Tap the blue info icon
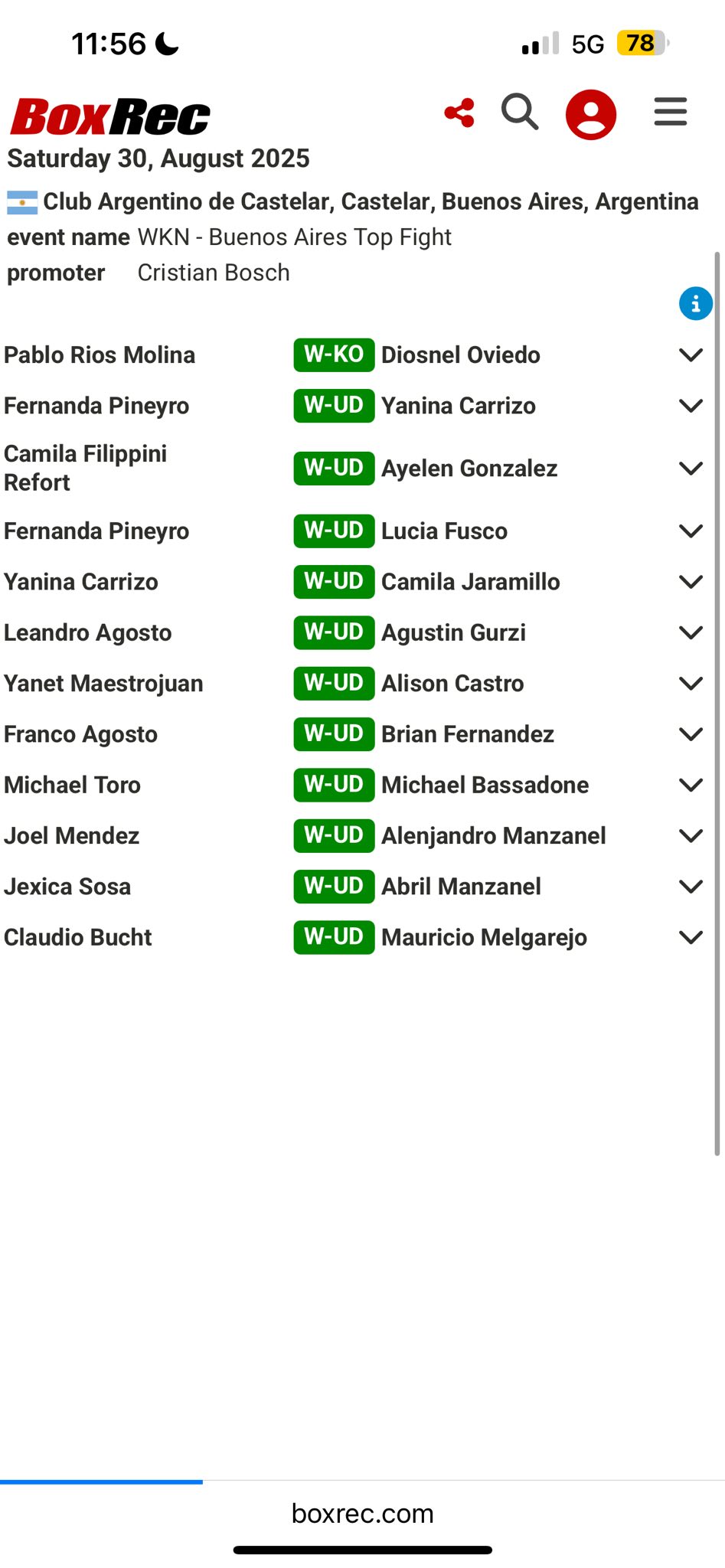Screen dimensions: 725x1568 [x=695, y=304]
